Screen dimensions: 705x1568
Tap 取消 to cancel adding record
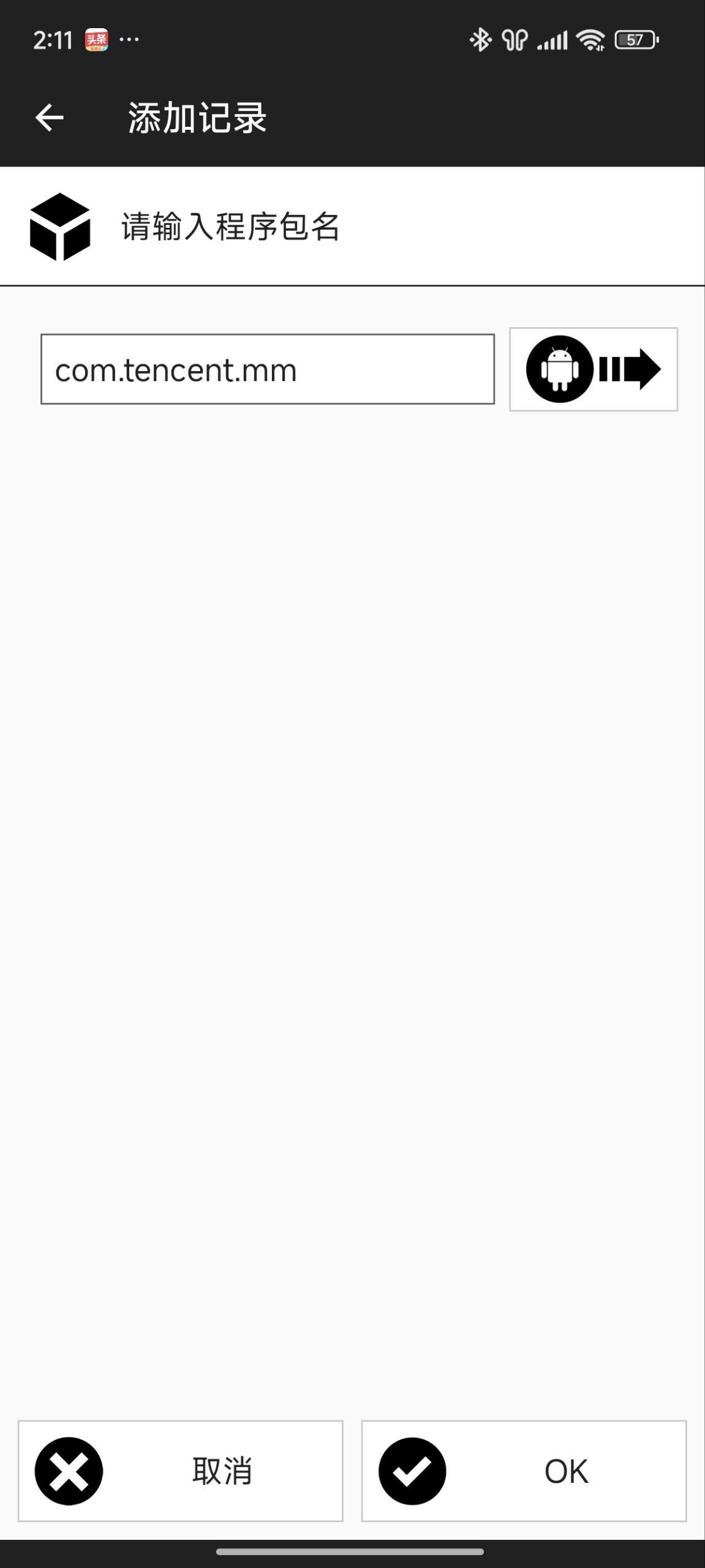click(180, 1471)
